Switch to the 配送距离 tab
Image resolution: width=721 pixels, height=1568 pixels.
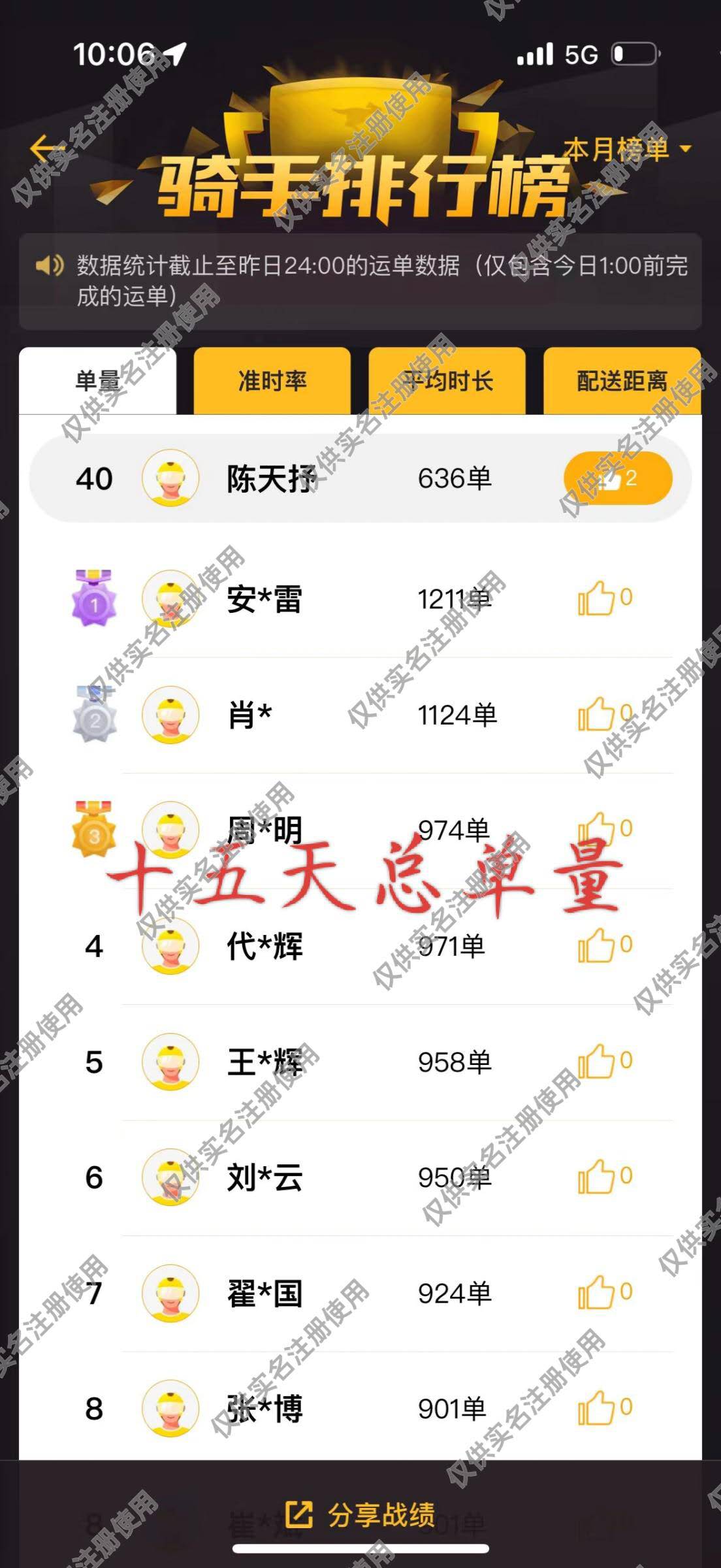tap(622, 381)
